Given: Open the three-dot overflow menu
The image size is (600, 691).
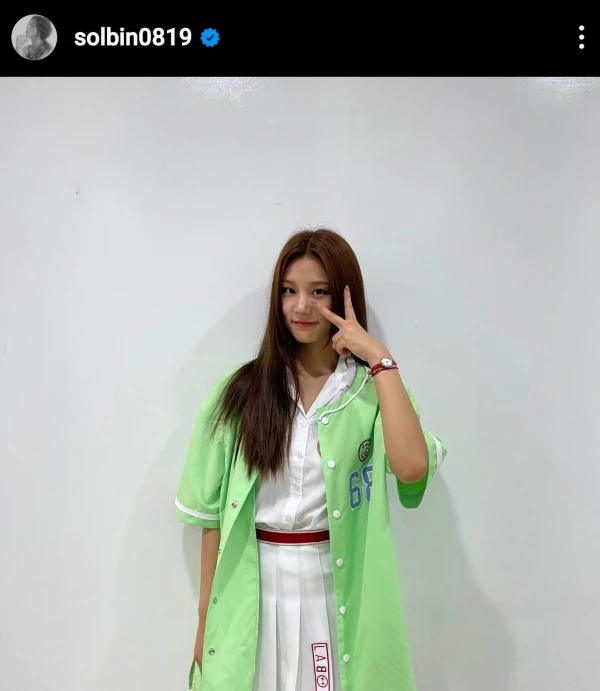Looking at the screenshot, I should pyautogui.click(x=581, y=38).
